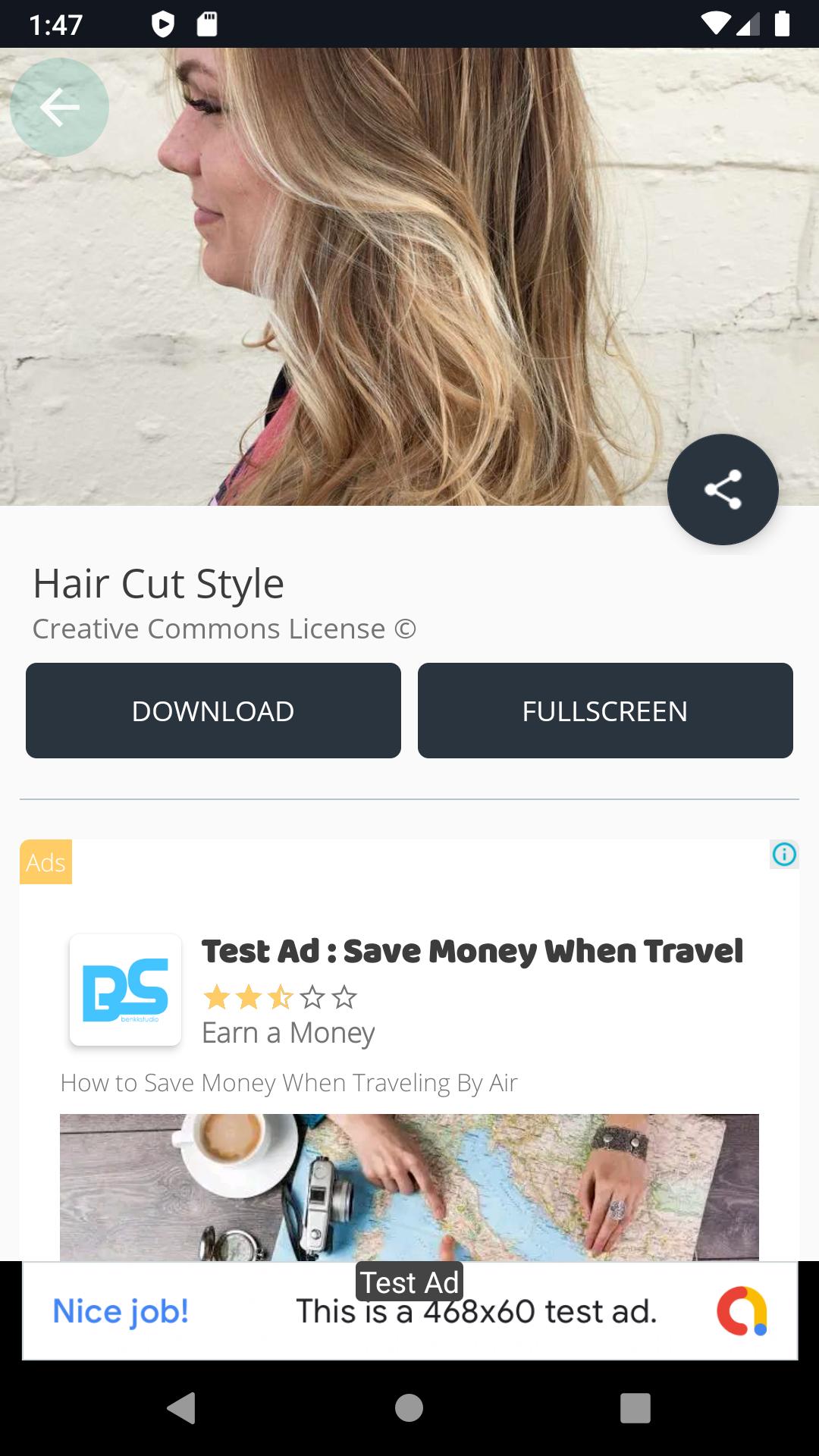819x1456 pixels.
Task: Tap the Wi-Fi icon in status bar
Action: 716,22
